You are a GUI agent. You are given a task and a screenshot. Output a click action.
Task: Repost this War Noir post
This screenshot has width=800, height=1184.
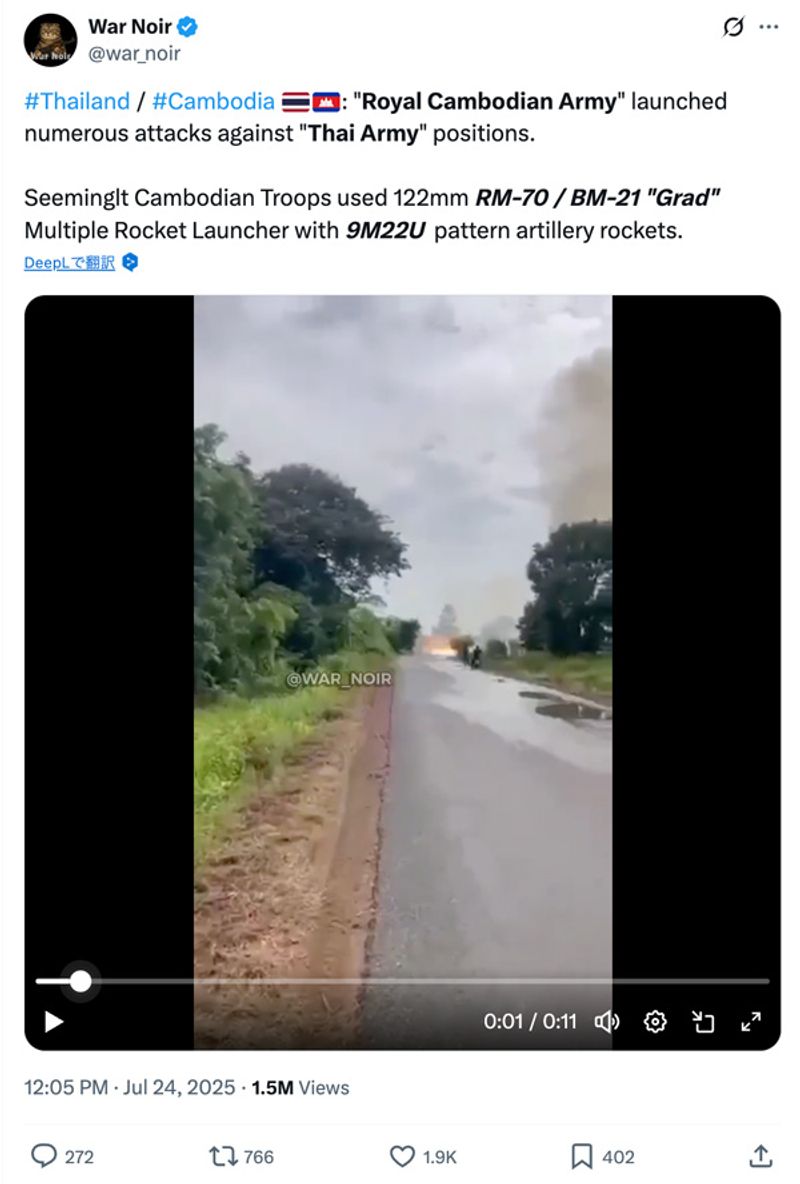222,1156
